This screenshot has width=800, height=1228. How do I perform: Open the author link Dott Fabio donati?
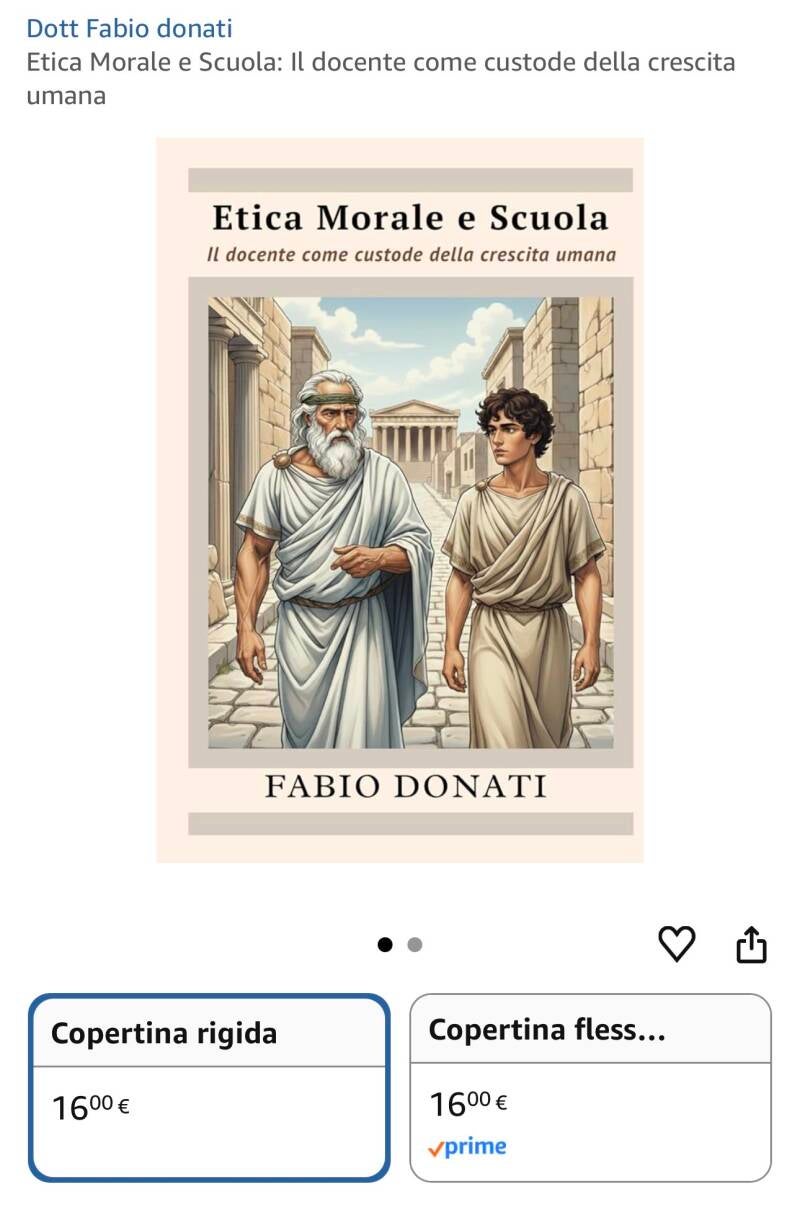[x=129, y=28]
